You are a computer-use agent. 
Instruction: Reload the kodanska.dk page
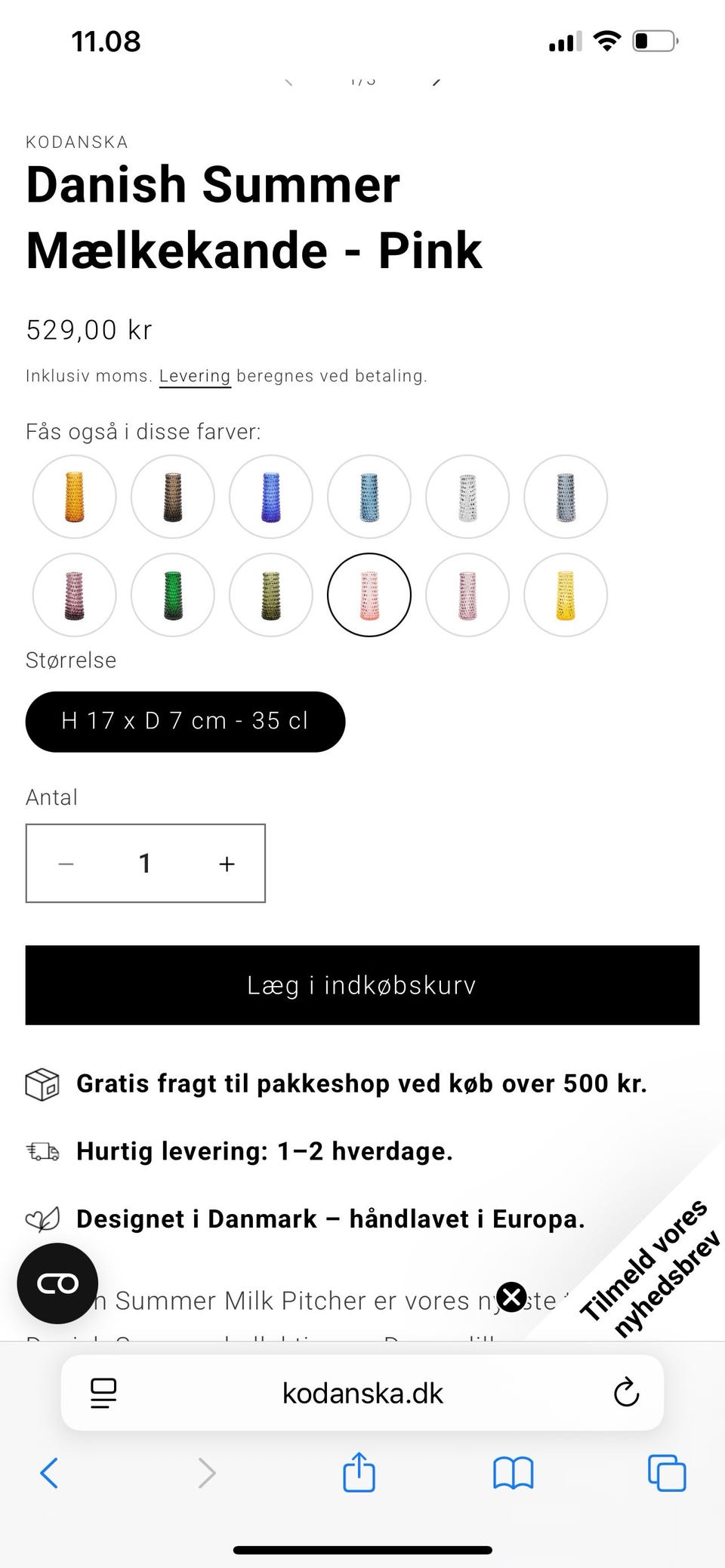click(625, 1393)
